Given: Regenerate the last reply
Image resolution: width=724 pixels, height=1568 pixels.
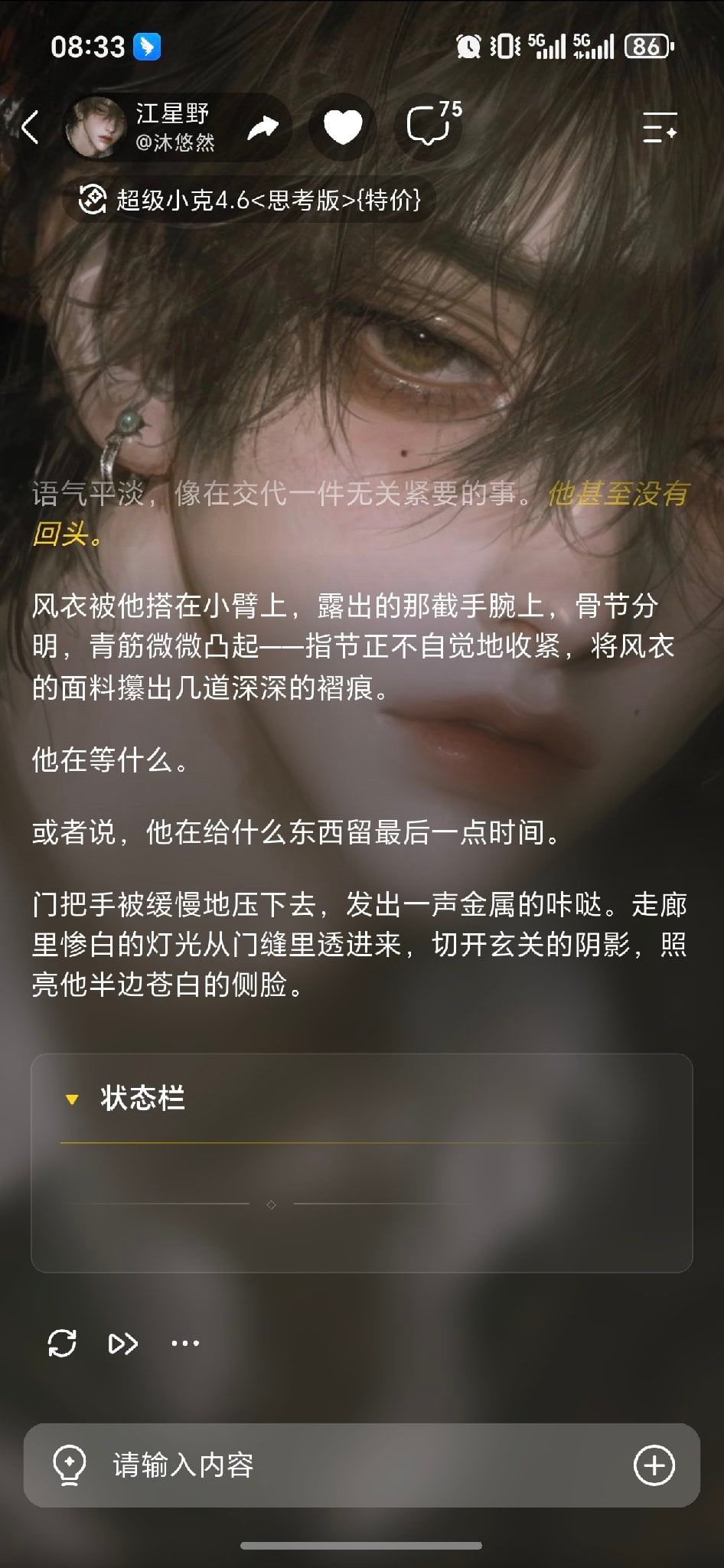Looking at the screenshot, I should (x=62, y=1343).
